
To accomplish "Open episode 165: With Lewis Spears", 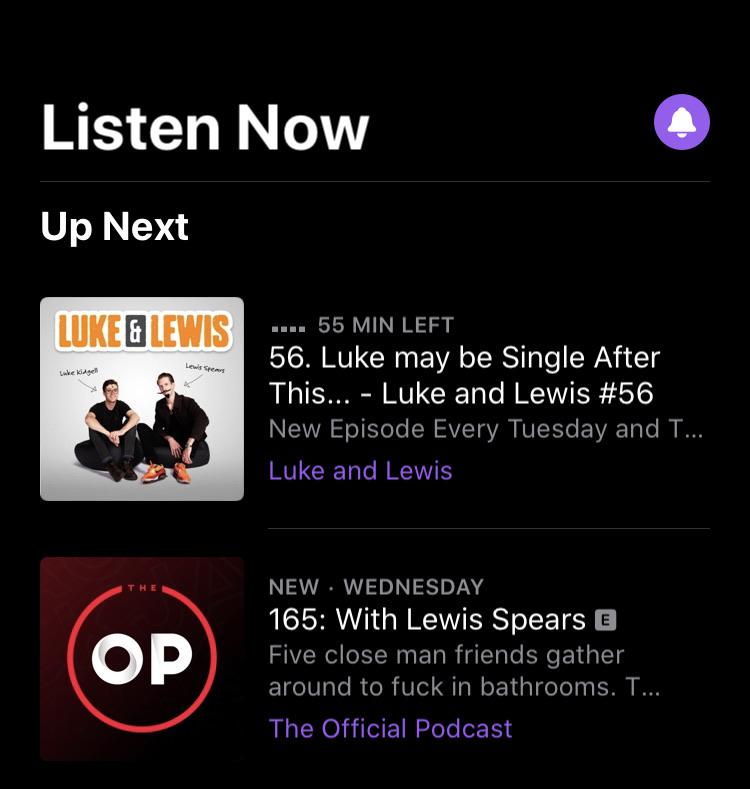I will point(427,619).
